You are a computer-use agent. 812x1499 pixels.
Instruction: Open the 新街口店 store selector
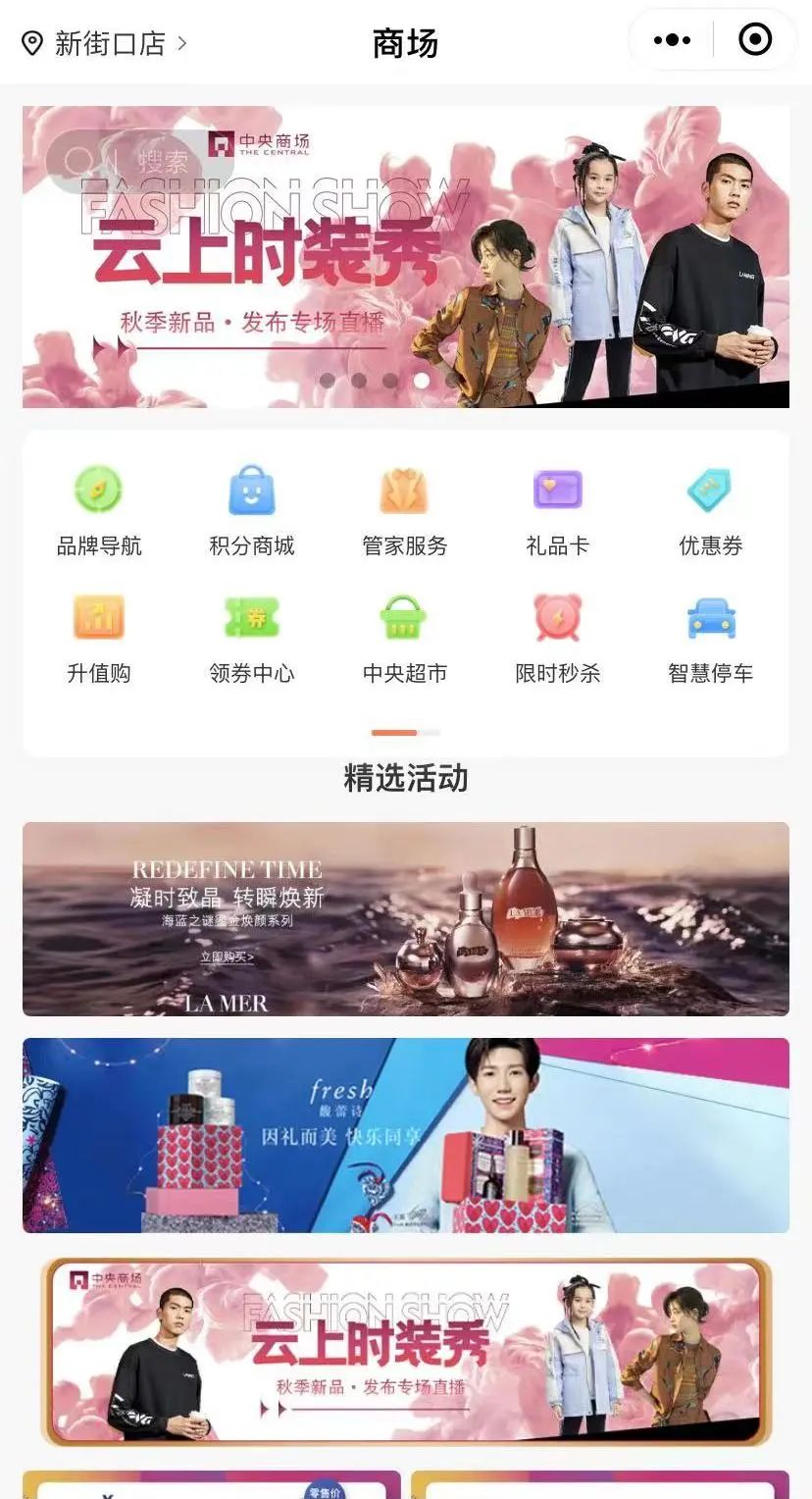coord(105,43)
